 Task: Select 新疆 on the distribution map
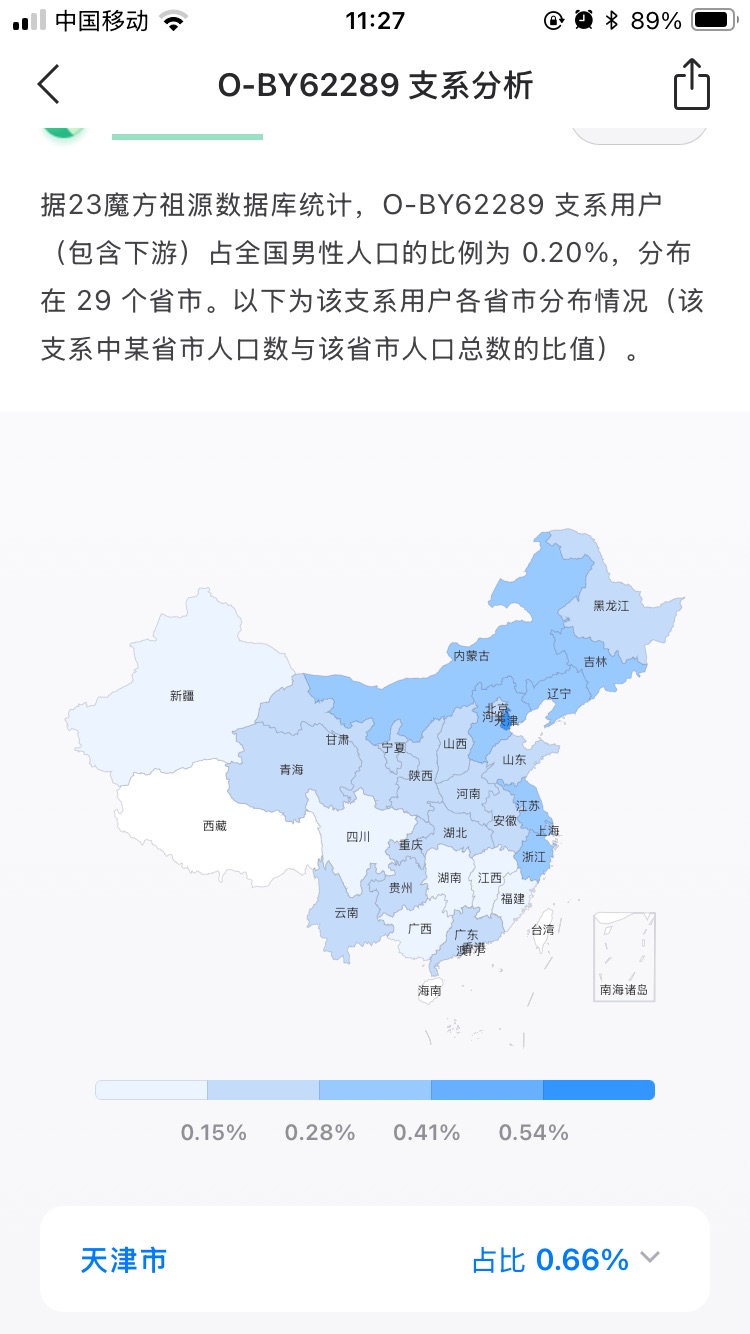coord(182,695)
